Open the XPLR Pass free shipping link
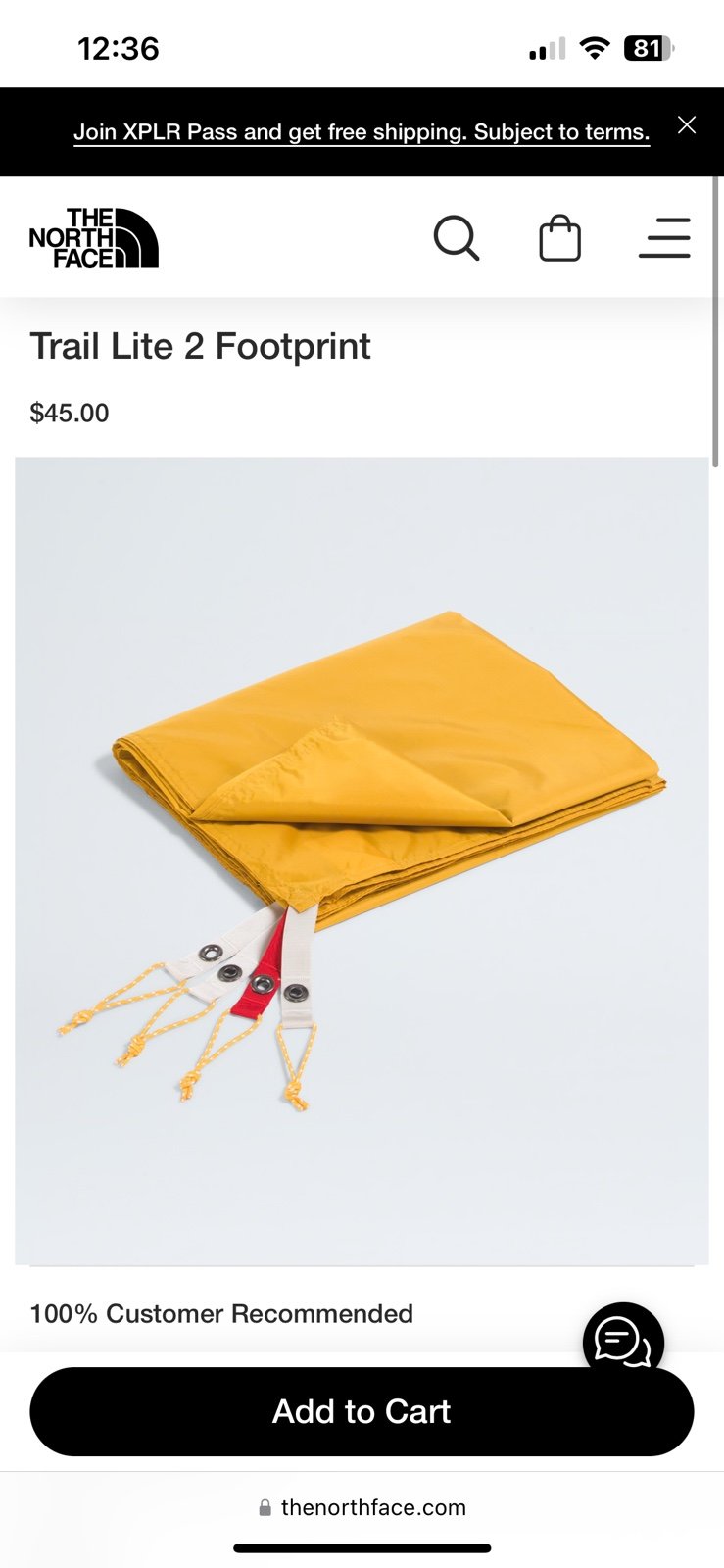 tap(362, 132)
